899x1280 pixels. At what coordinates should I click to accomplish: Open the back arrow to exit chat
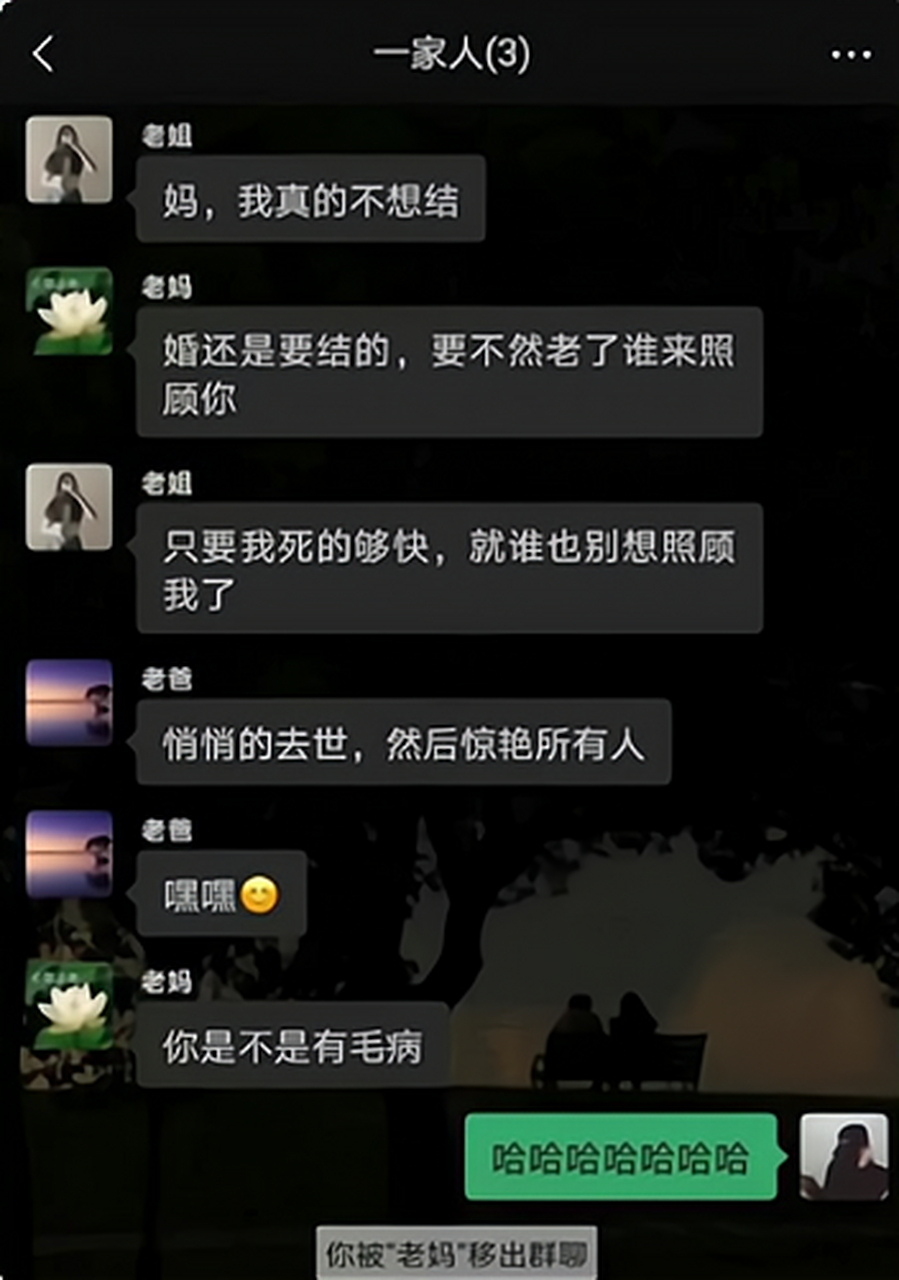click(x=42, y=54)
